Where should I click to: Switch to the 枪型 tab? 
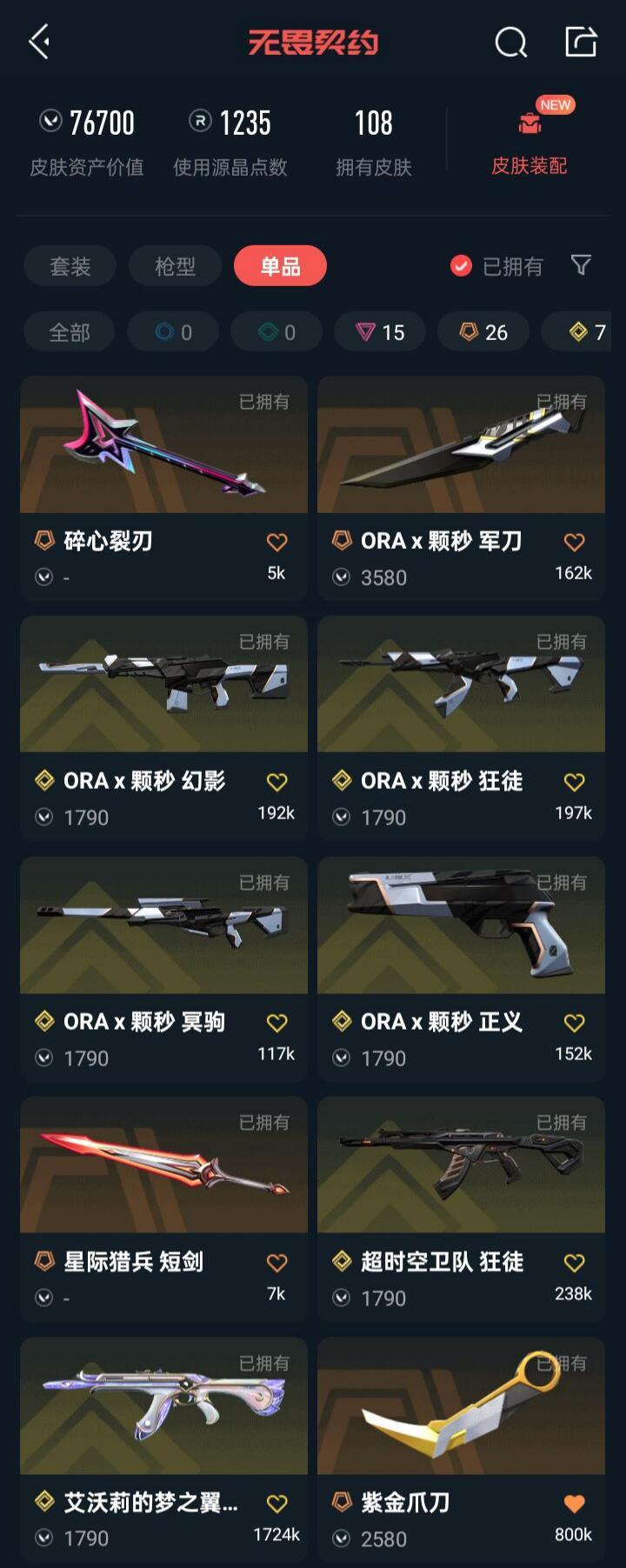175,266
